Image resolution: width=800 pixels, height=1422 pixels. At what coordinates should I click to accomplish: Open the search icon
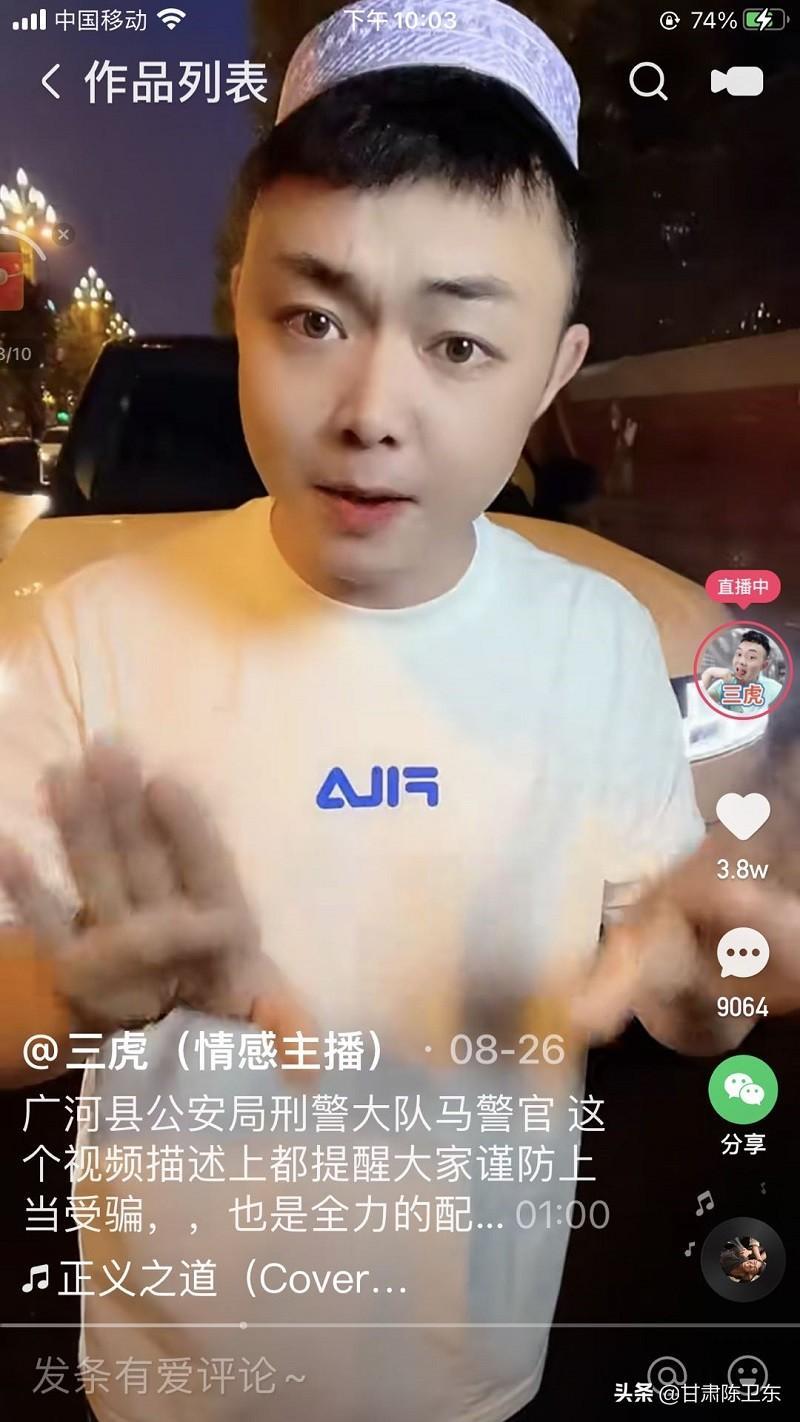click(648, 82)
